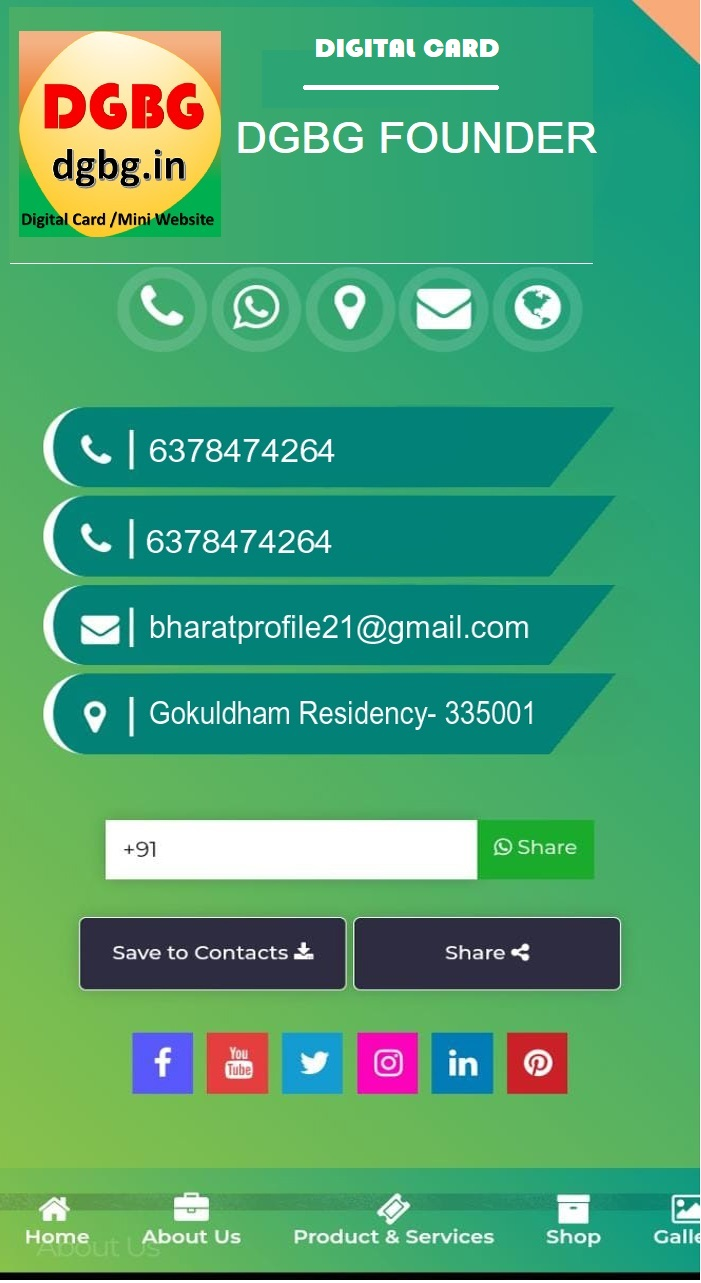Switch to the About Us tab
This screenshot has width=701, height=1283.
(x=191, y=1221)
